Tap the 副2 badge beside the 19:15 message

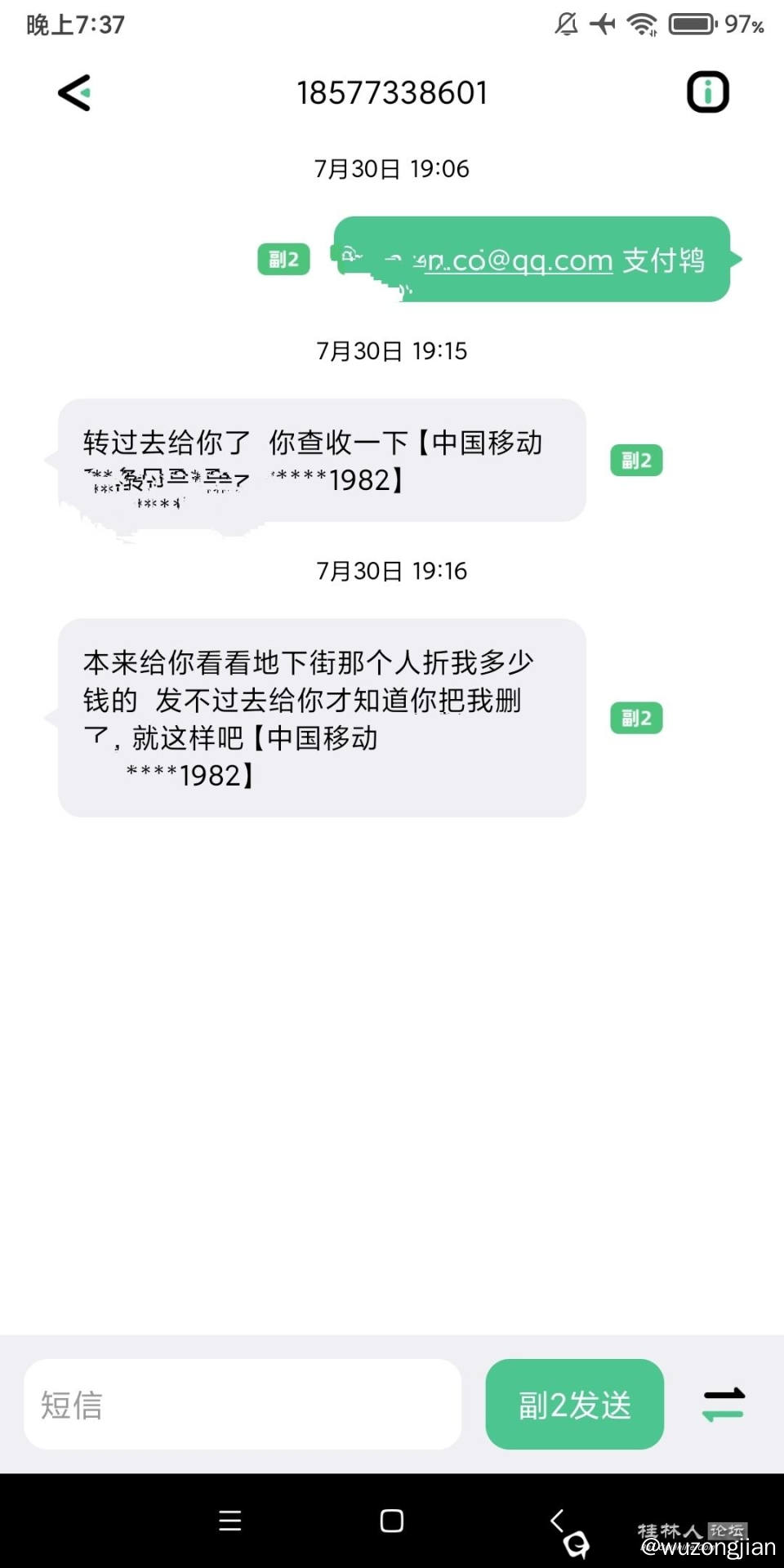pyautogui.click(x=635, y=461)
